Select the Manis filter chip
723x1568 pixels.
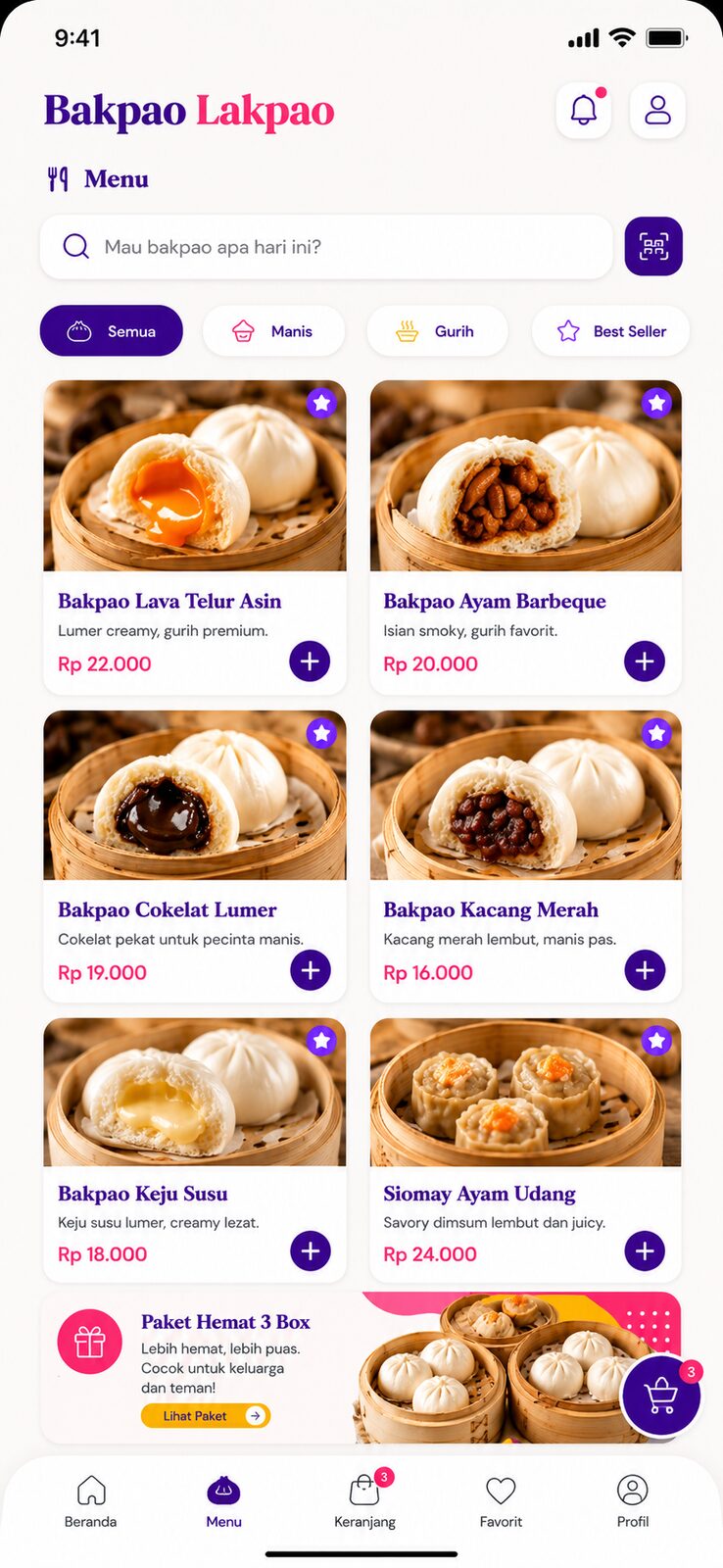point(273,331)
